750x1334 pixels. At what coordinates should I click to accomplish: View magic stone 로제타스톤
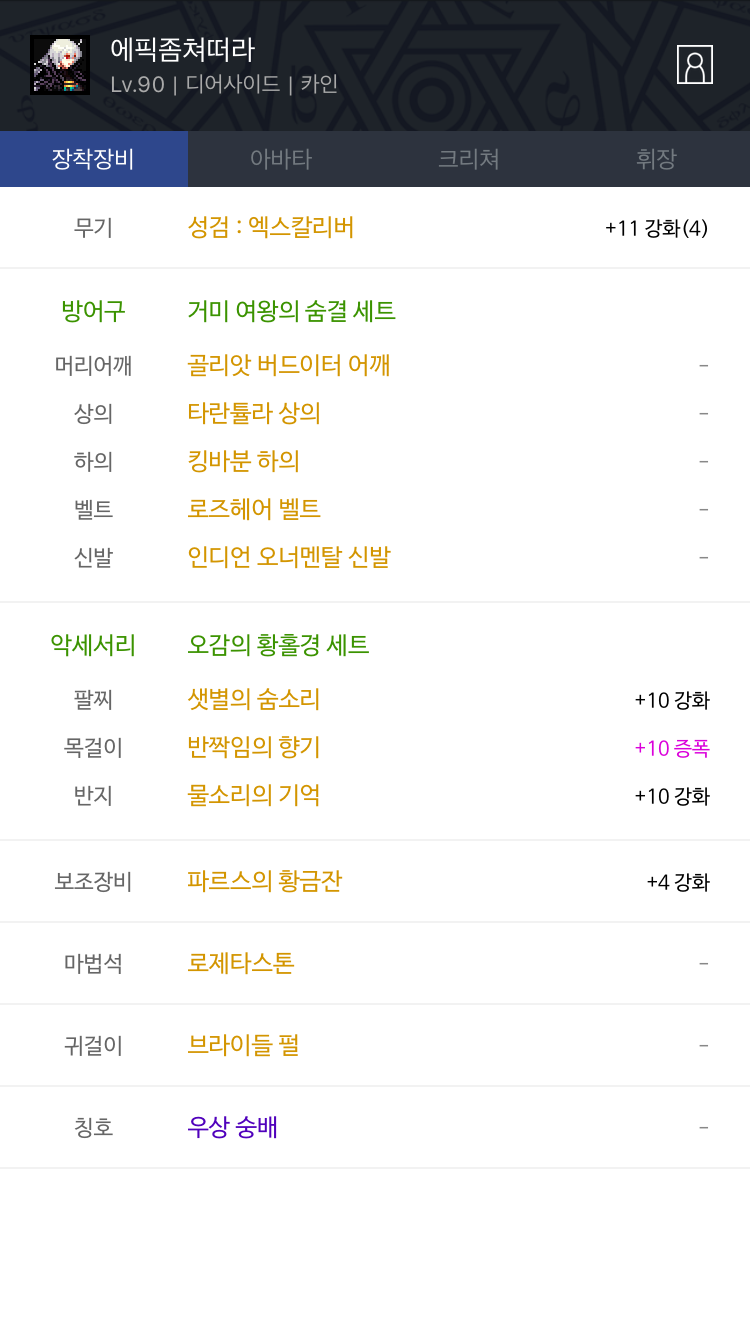coord(241,963)
